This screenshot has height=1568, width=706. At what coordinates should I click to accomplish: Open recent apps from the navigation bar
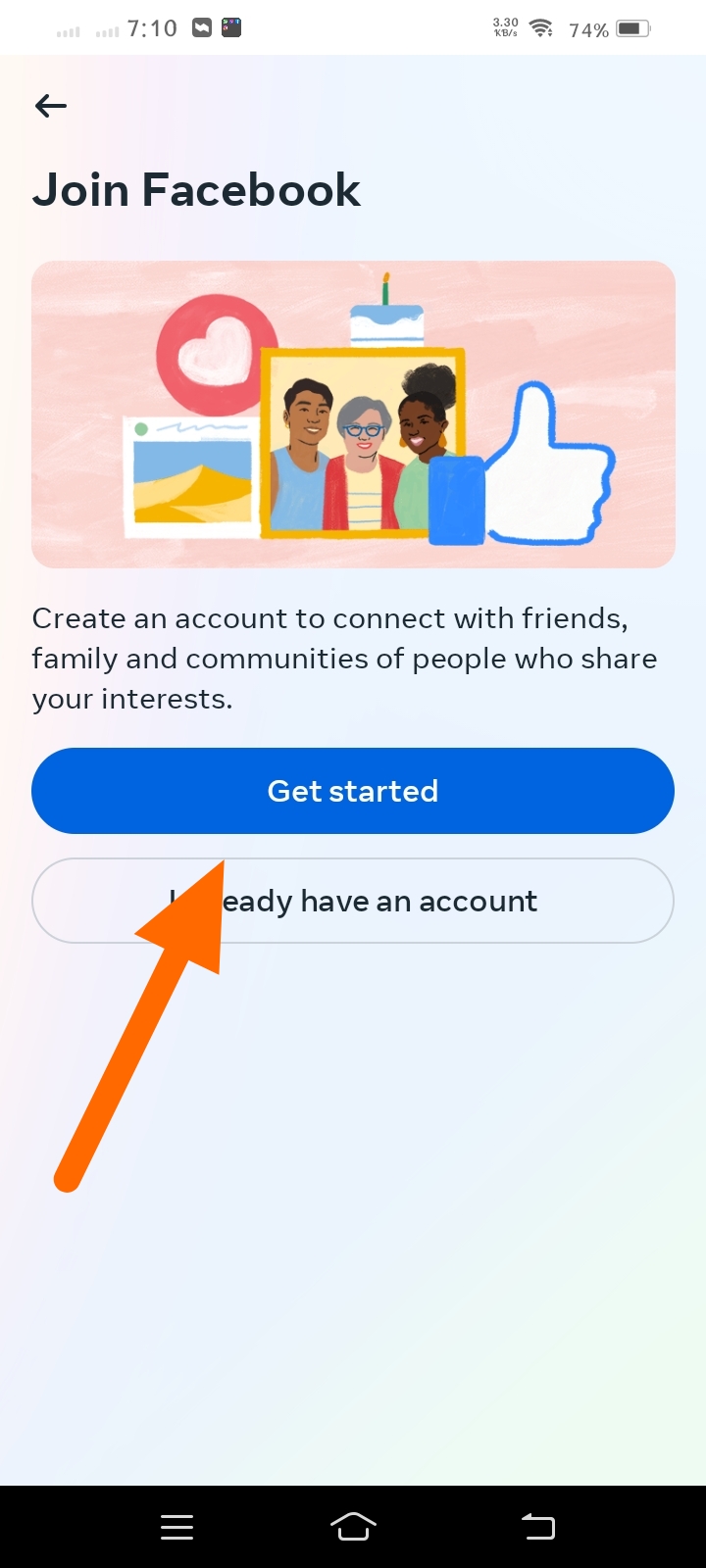176,1527
